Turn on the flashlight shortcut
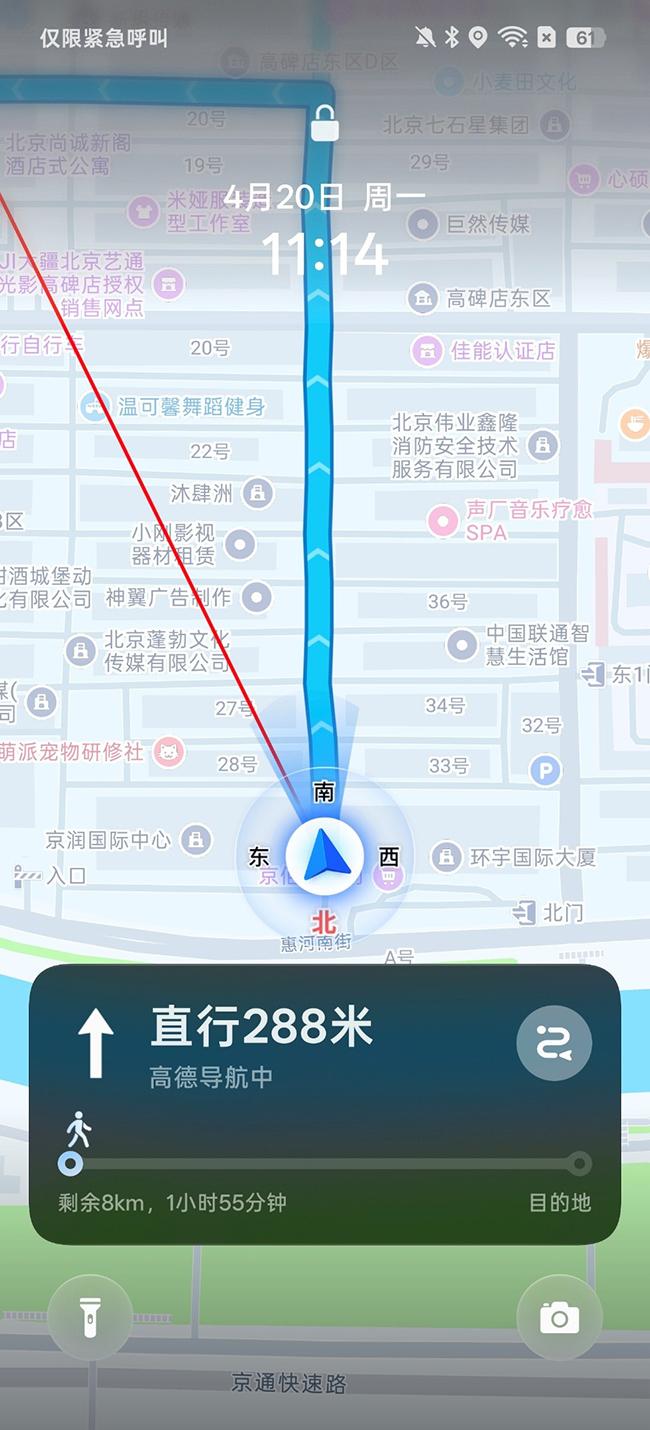 coord(90,1318)
